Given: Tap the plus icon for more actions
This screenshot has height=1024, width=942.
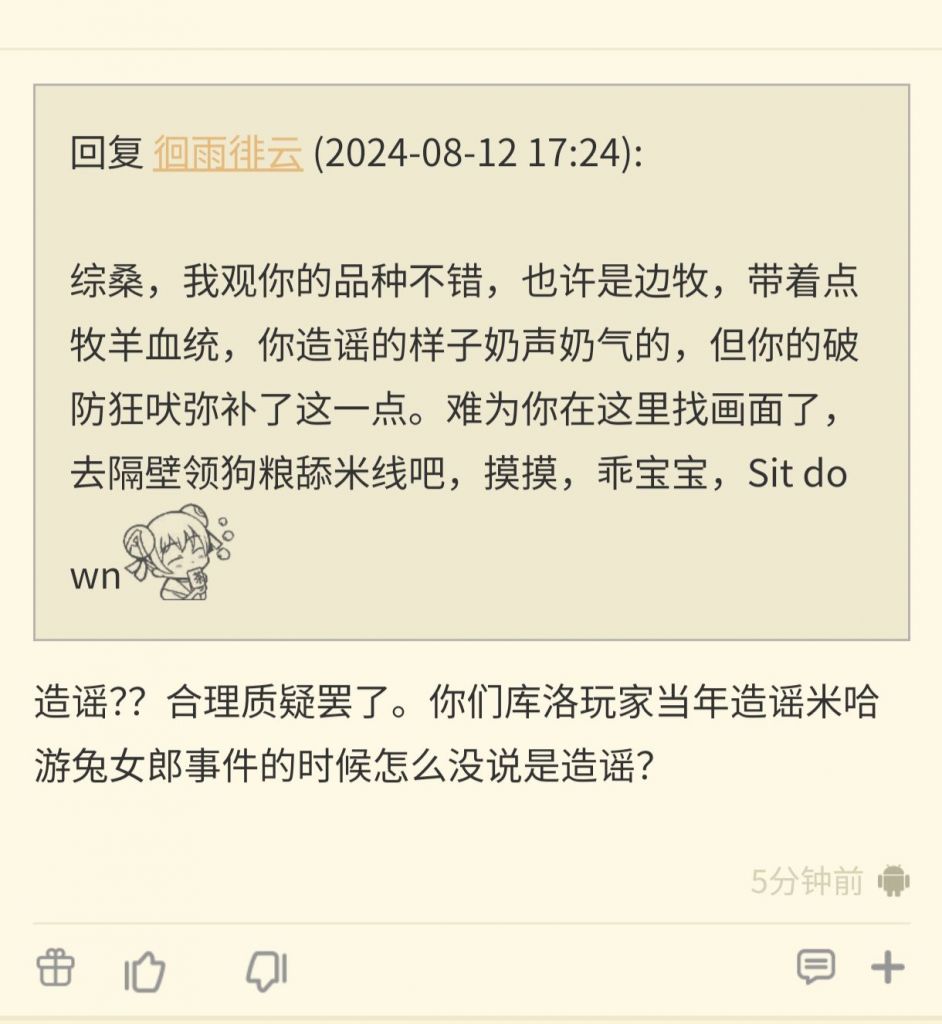Looking at the screenshot, I should click(887, 966).
